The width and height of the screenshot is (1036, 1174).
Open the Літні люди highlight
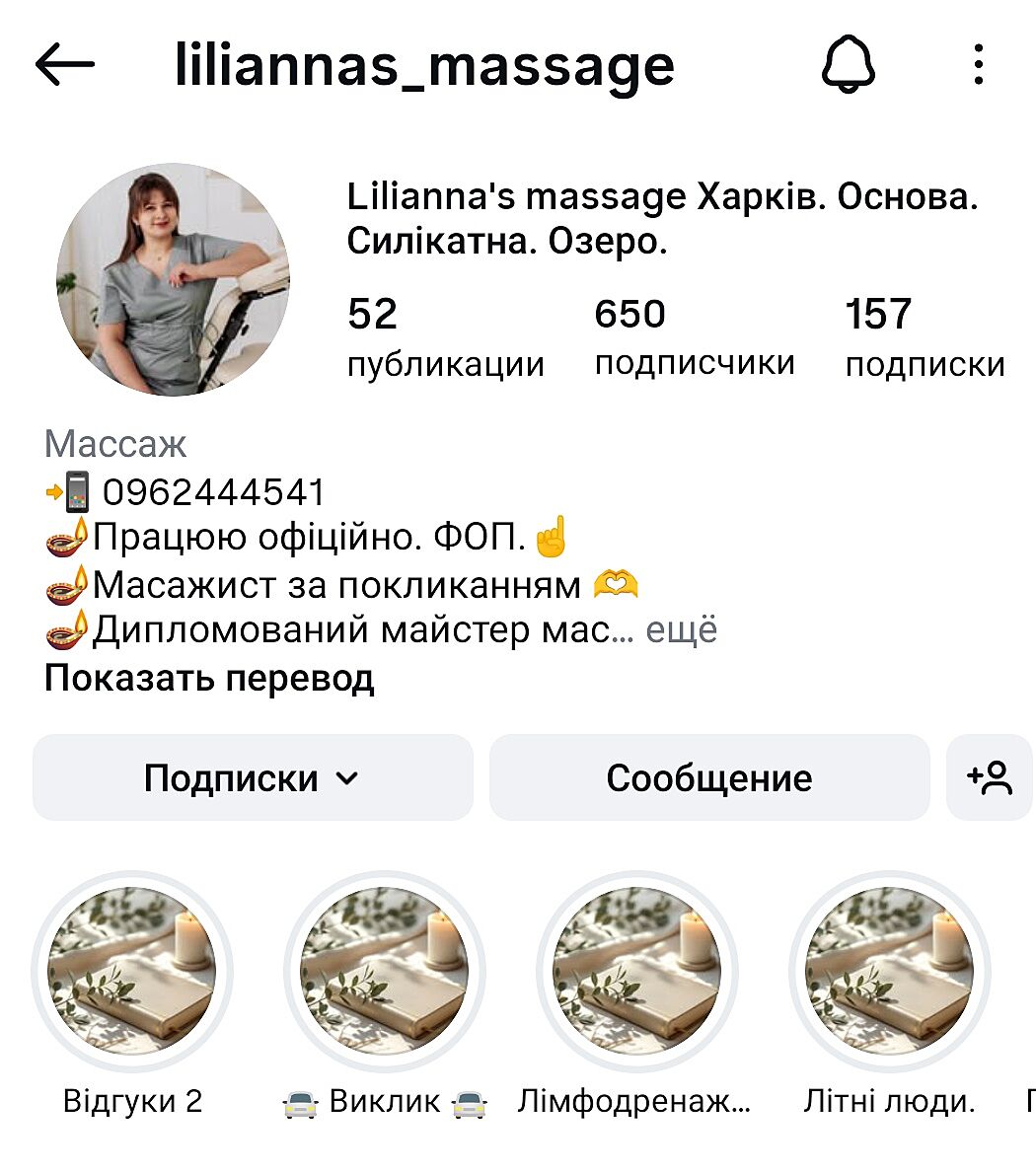[x=889, y=972]
